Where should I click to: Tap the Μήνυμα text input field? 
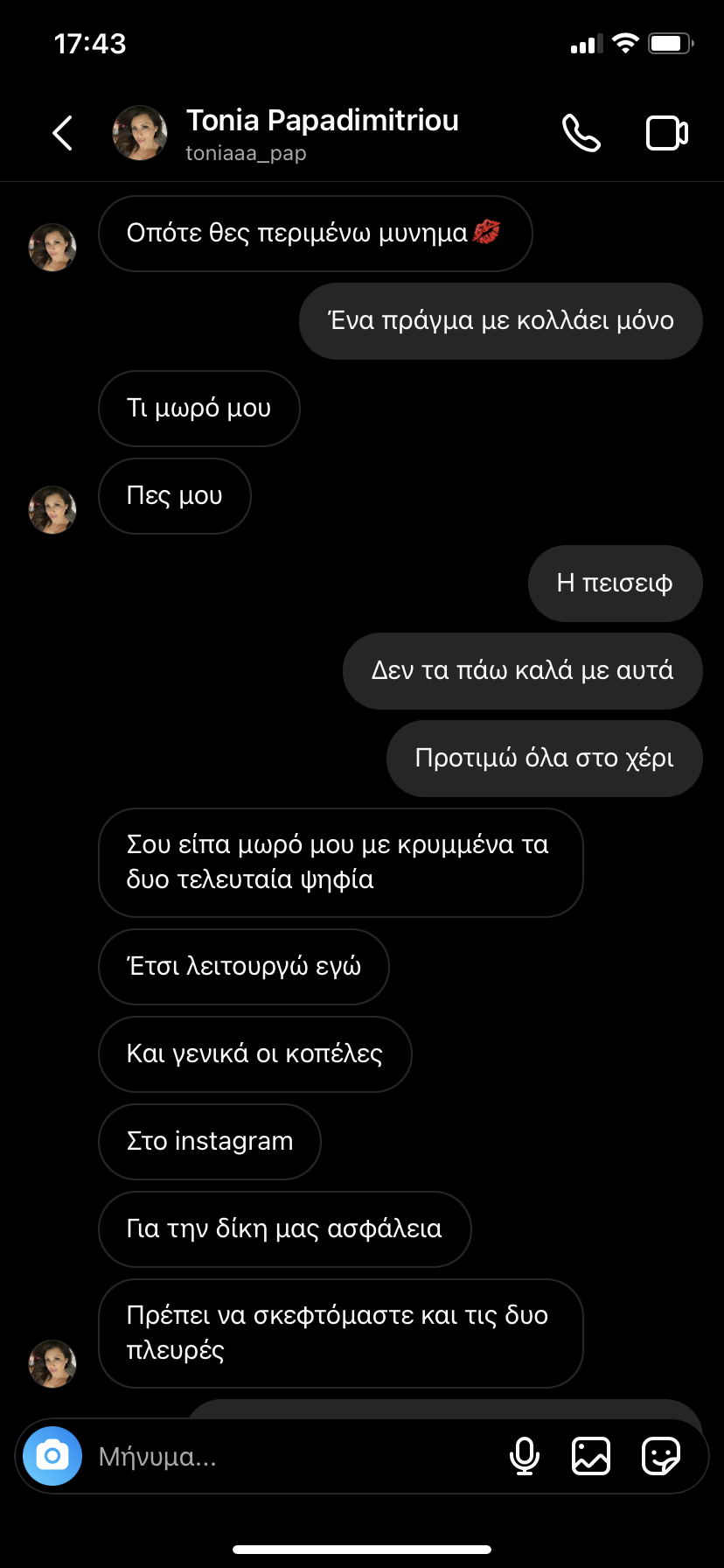289,1456
